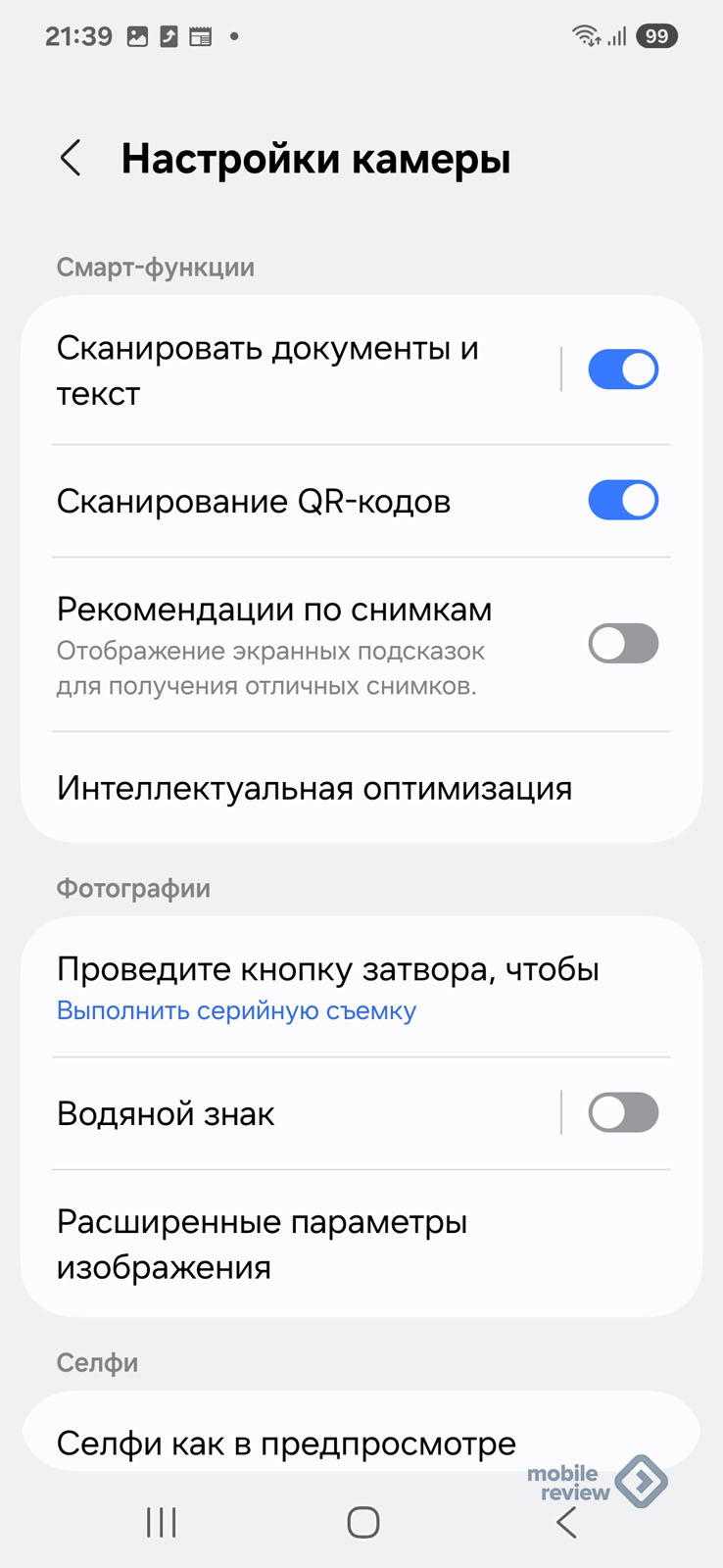723x1568 pixels.
Task: Open Расширенные параметры изображения
Action: [361, 1244]
